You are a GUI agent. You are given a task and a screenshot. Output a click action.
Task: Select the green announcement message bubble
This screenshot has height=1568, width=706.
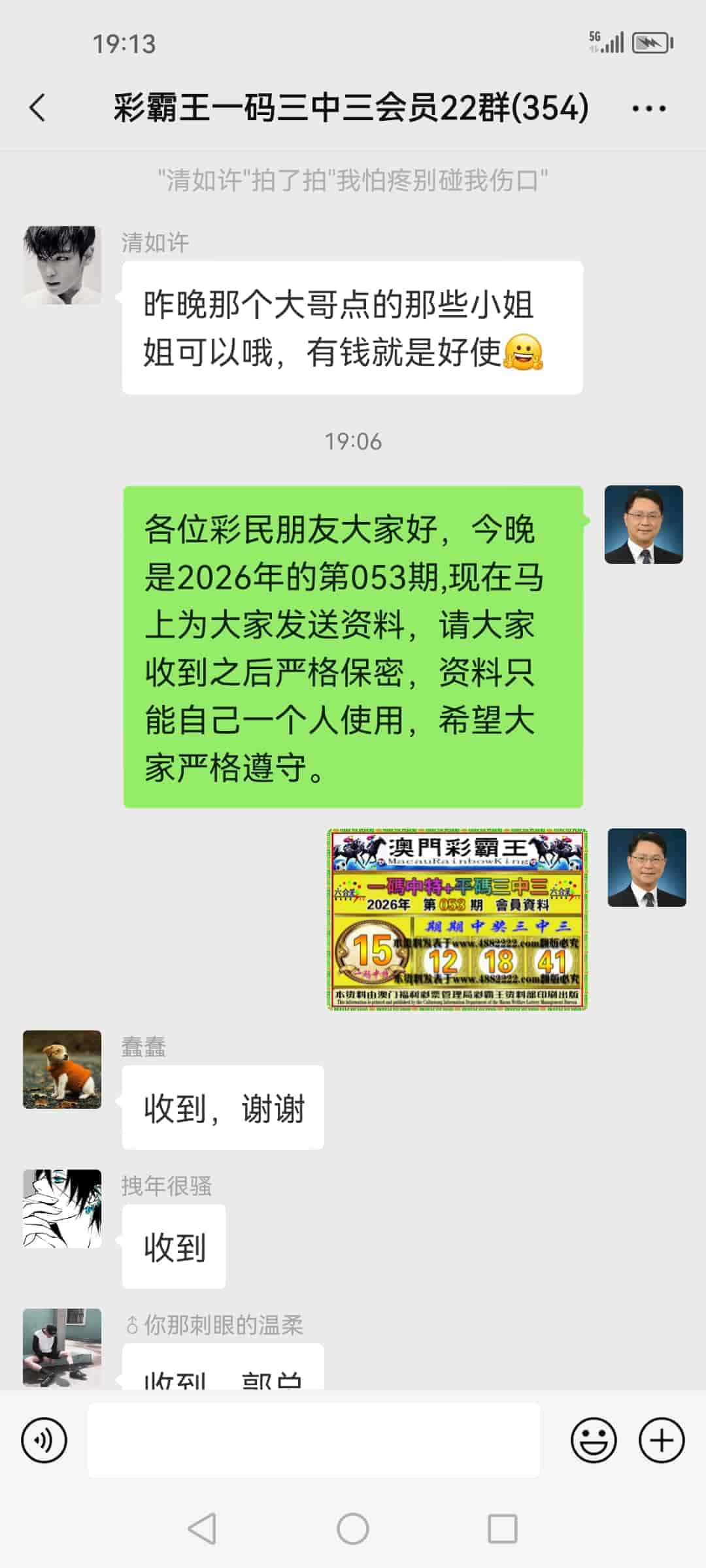pyautogui.click(x=353, y=644)
